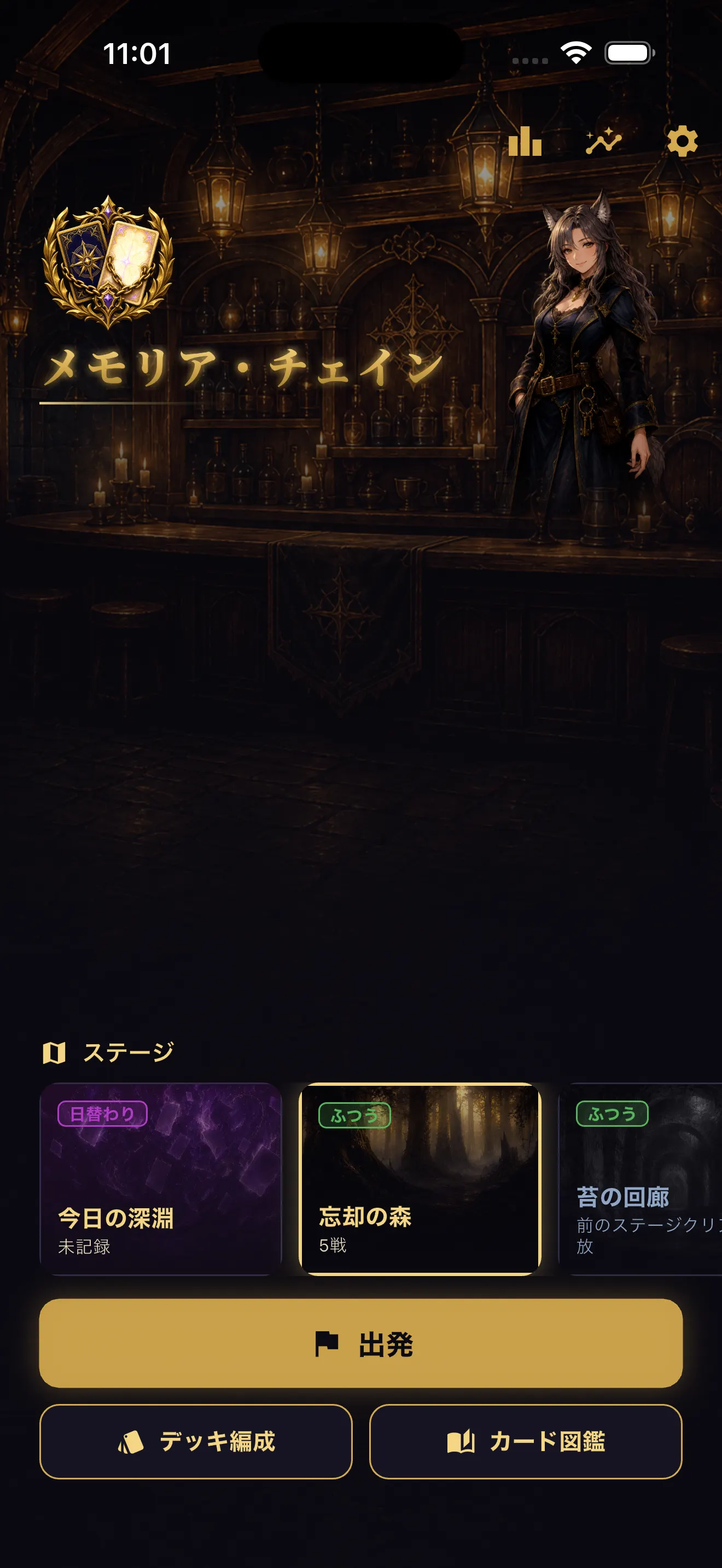Screen dimensions: 722x1568
Task: Select the 忘却の森 stage card
Action: 420,1178
